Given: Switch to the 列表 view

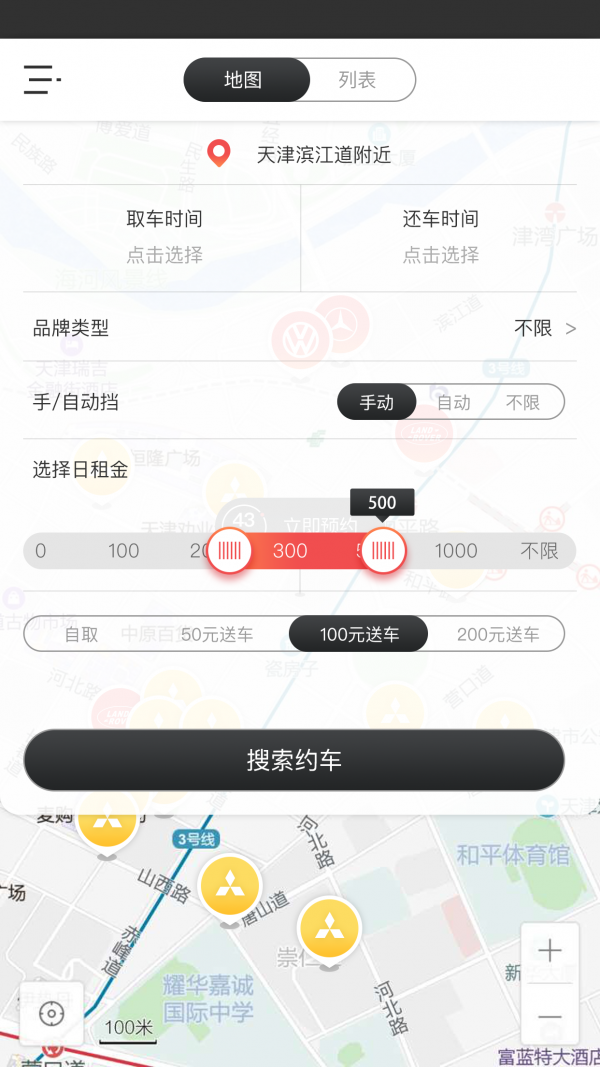Looking at the screenshot, I should point(357,80).
